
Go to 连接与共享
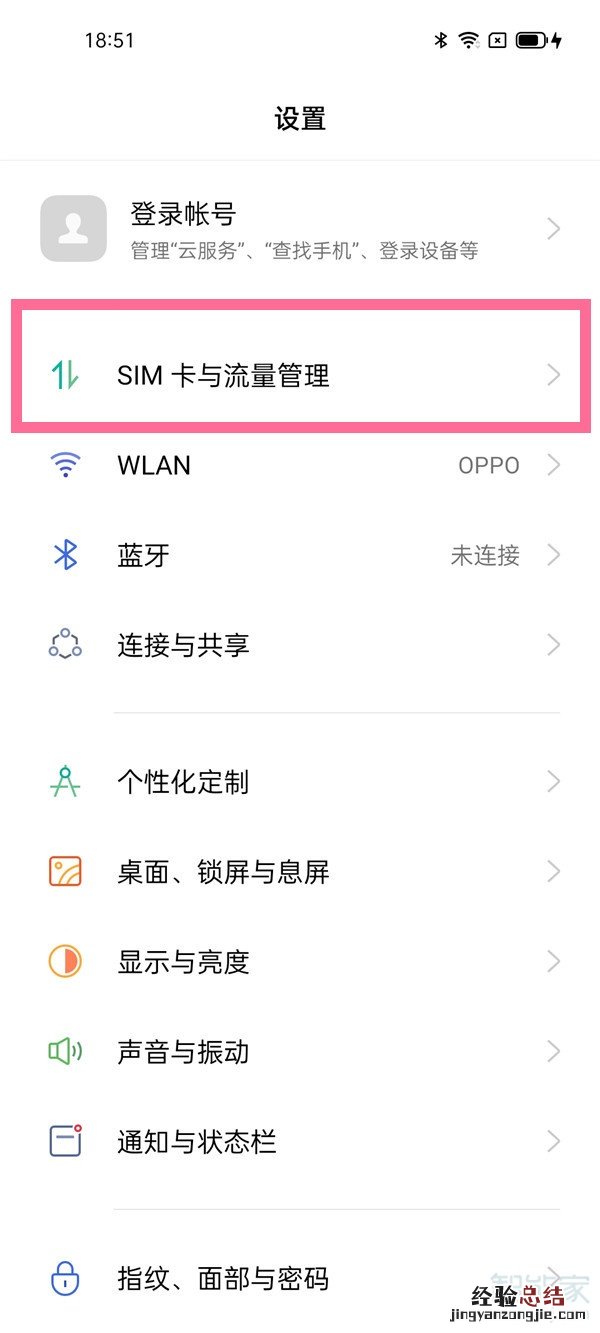[x=300, y=645]
